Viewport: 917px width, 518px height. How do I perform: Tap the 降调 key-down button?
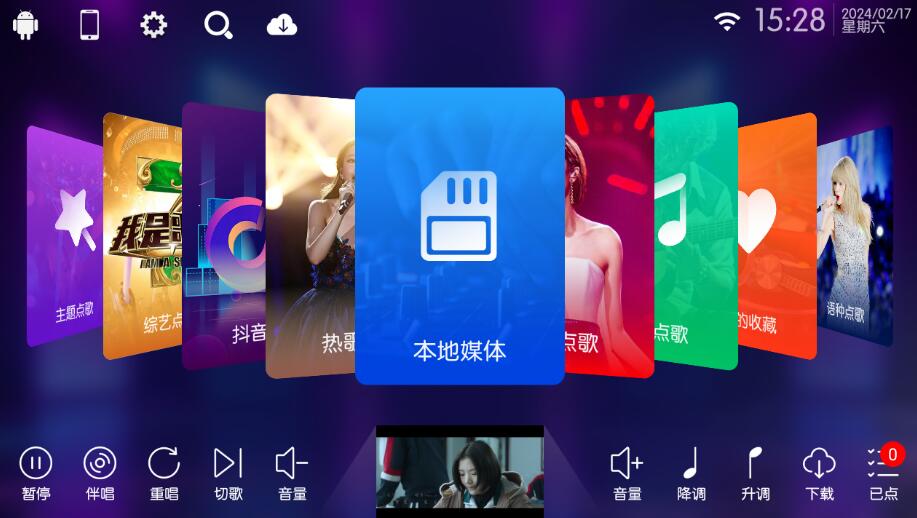(691, 470)
